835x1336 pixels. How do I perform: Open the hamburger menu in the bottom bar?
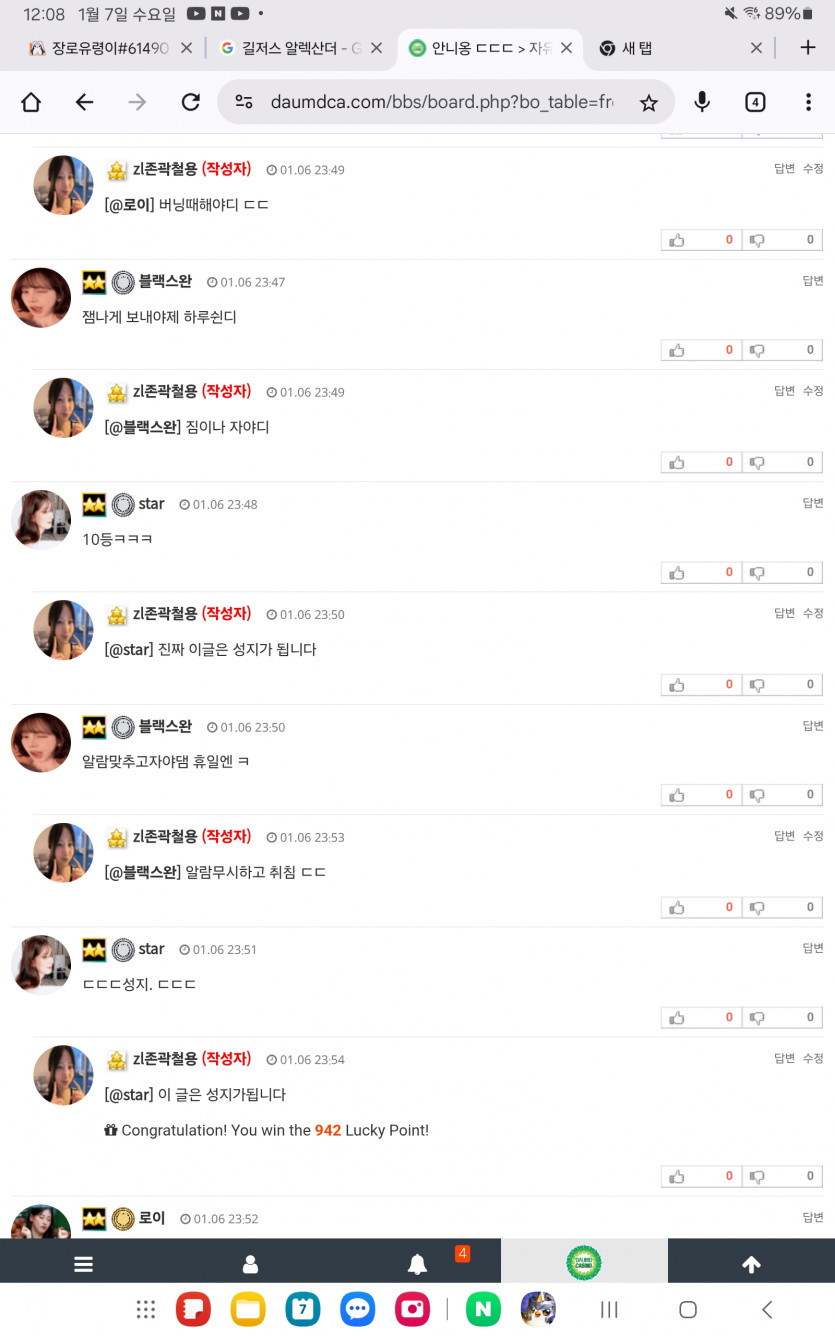pyautogui.click(x=83, y=1263)
